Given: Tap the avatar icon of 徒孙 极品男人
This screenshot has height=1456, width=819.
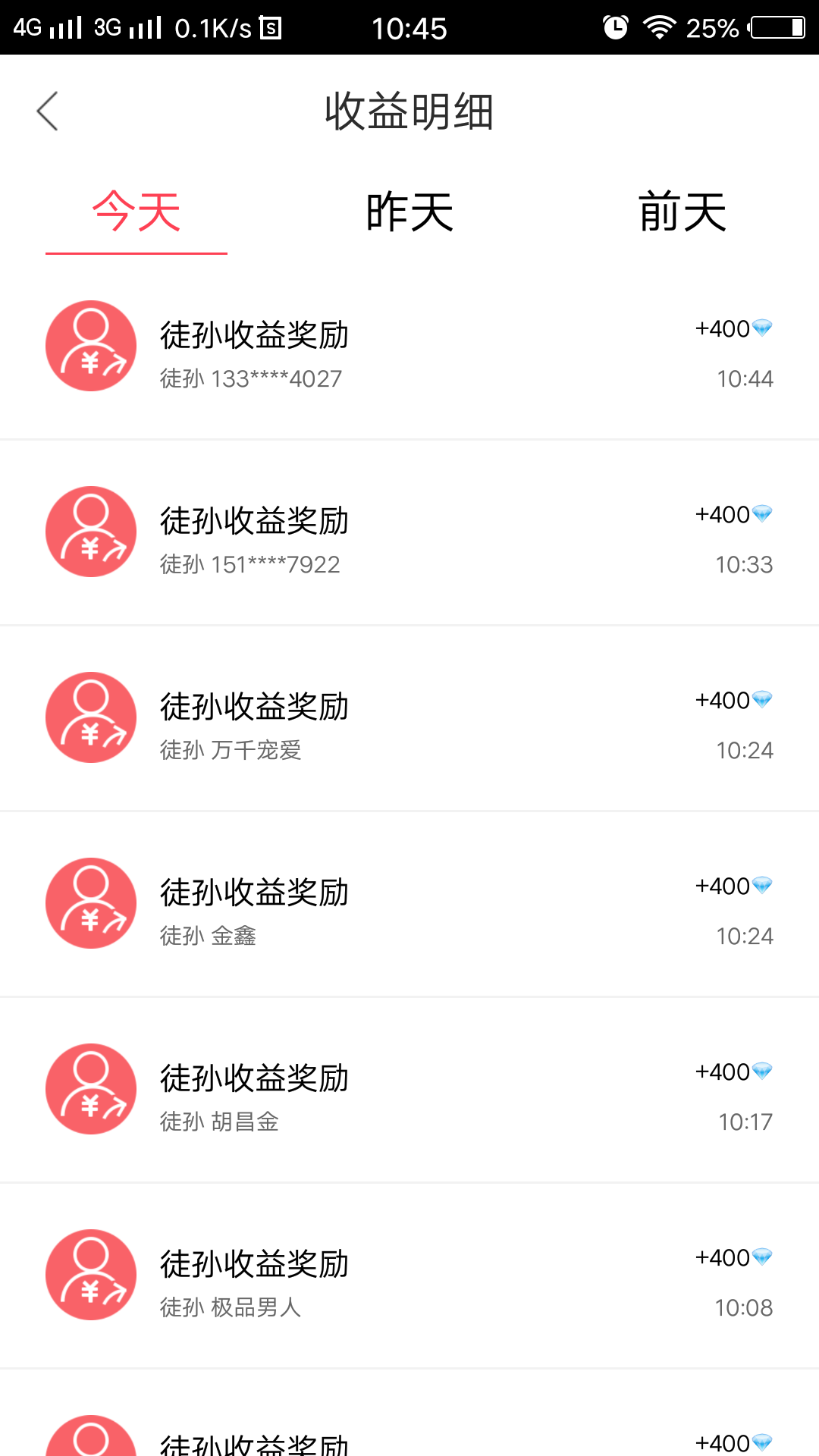Looking at the screenshot, I should pyautogui.click(x=90, y=1275).
